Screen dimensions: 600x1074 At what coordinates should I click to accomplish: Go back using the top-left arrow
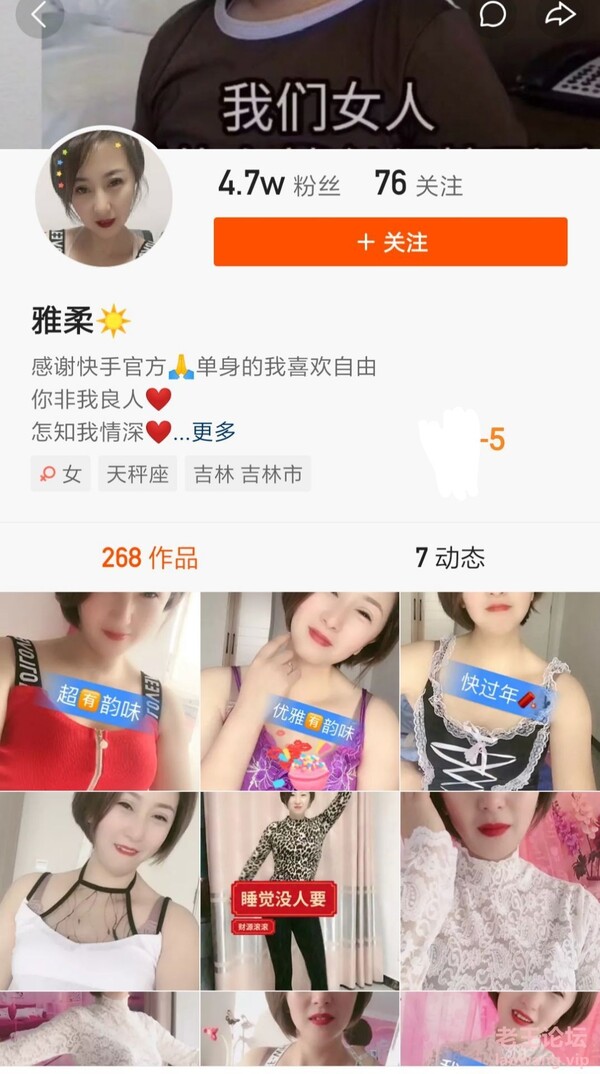(39, 15)
